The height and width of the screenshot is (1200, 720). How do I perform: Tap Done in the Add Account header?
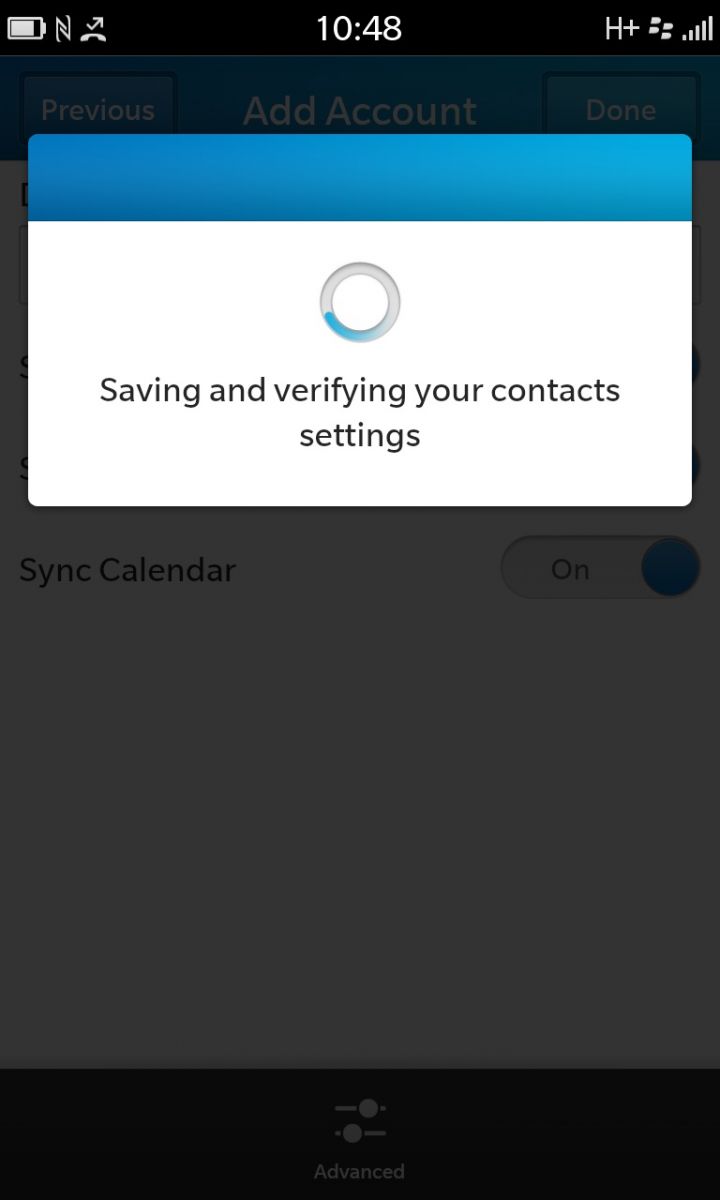tap(621, 109)
